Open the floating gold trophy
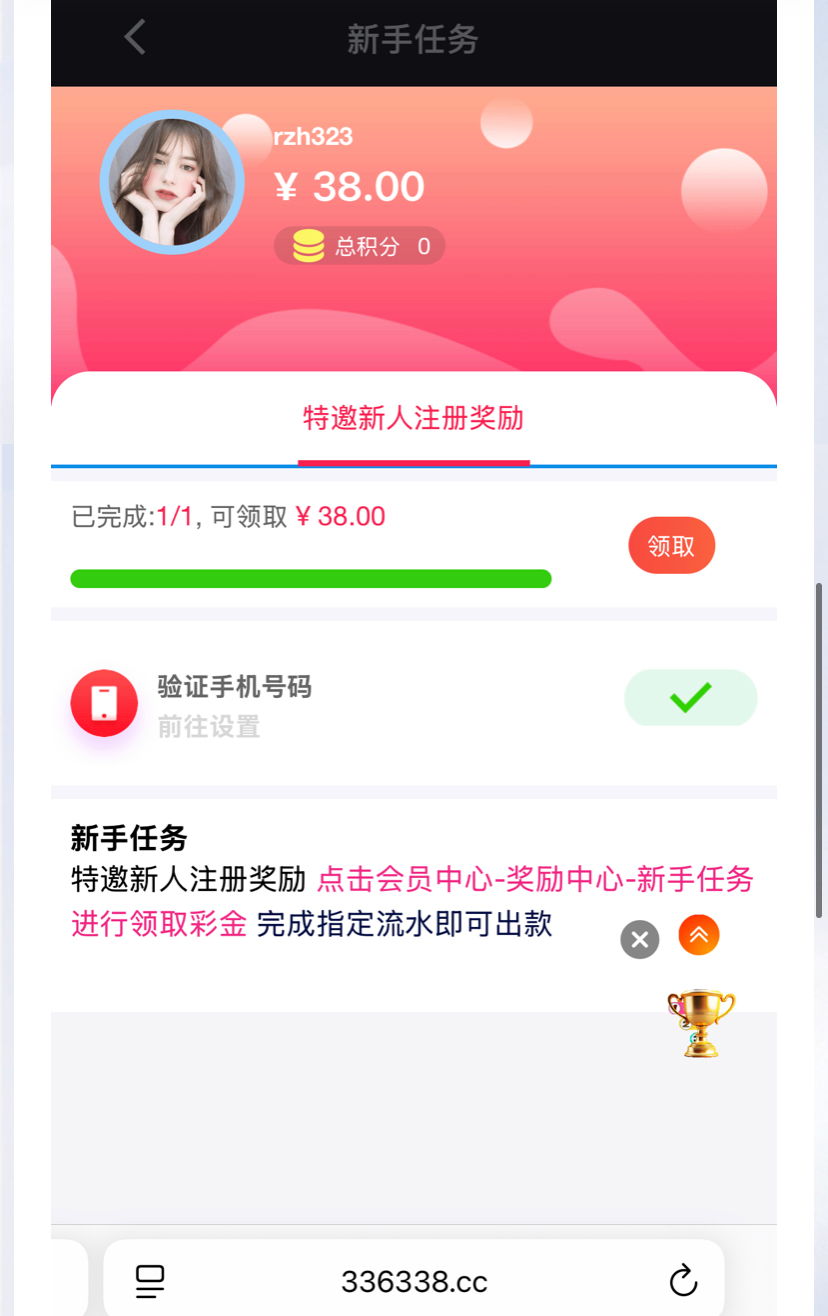828x1316 pixels. click(700, 1022)
